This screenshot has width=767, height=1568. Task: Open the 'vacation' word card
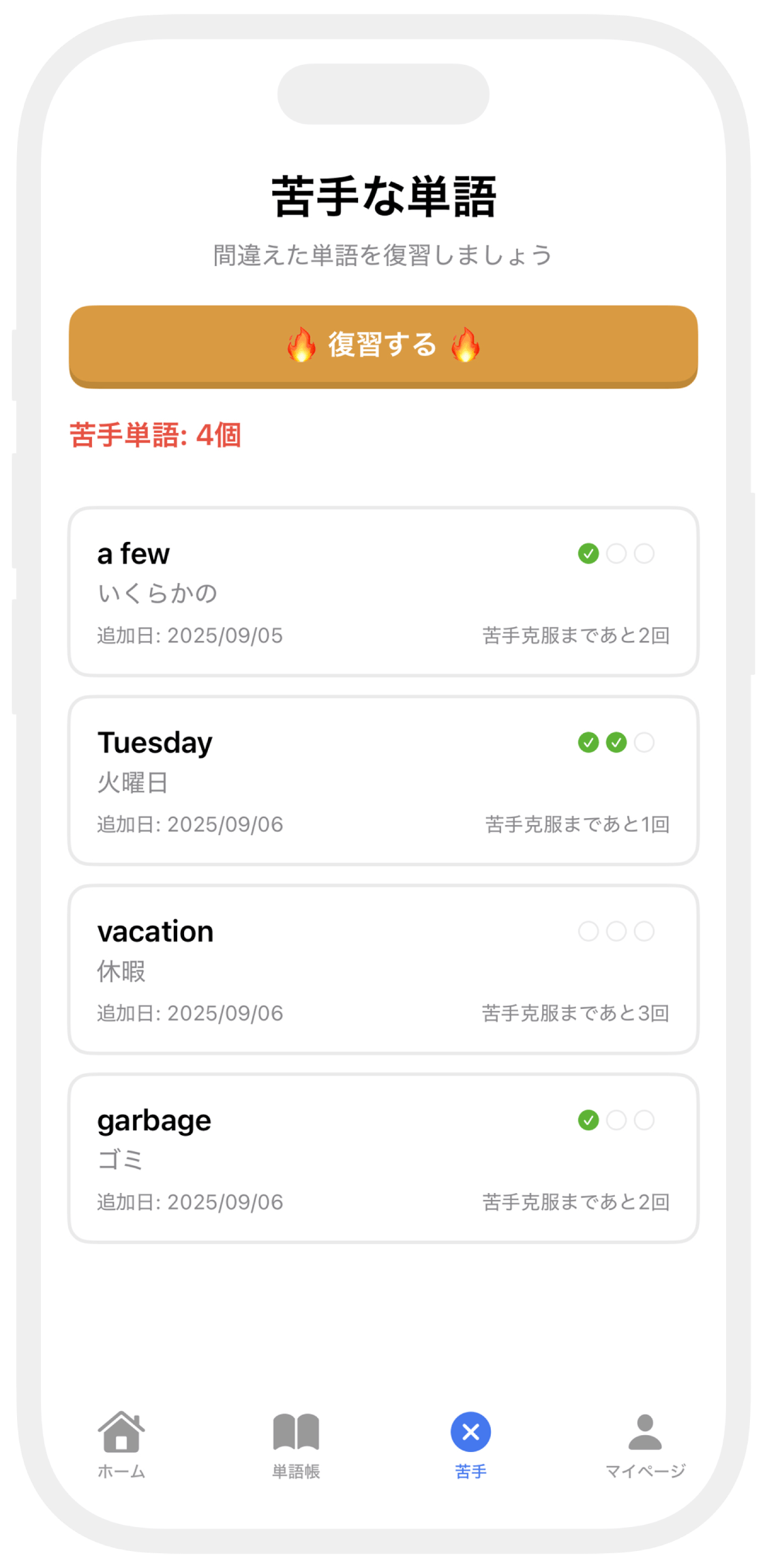tap(383, 969)
